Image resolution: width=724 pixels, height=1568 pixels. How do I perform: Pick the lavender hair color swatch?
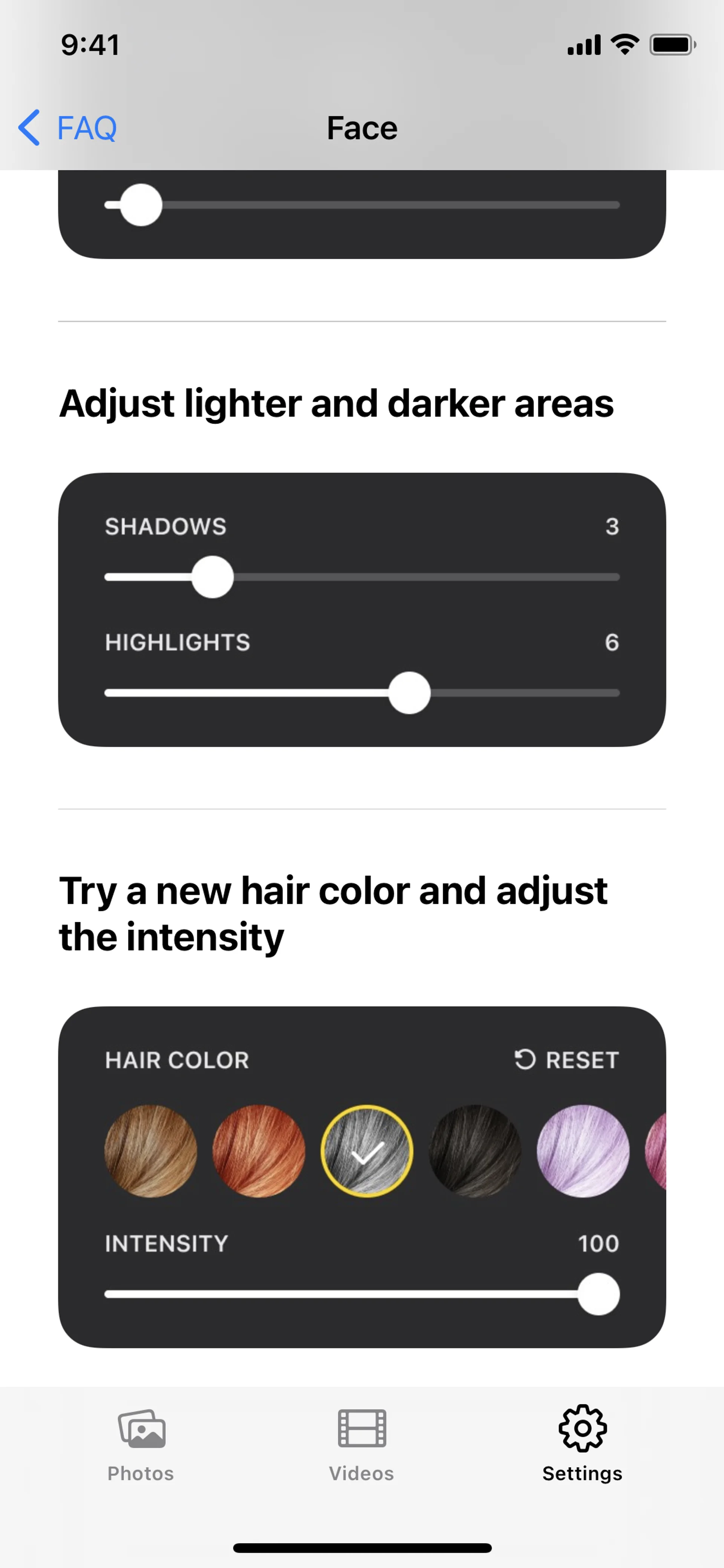click(583, 1151)
